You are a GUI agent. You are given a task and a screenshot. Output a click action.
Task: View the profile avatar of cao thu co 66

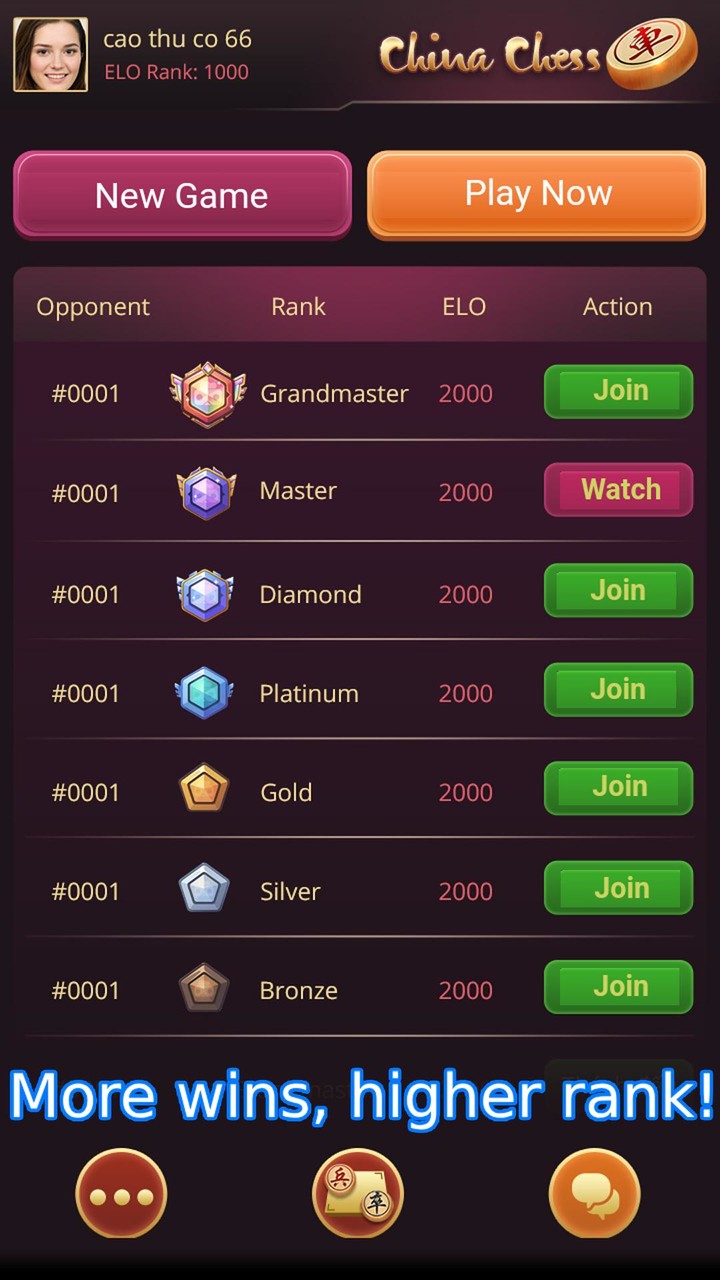(50, 55)
